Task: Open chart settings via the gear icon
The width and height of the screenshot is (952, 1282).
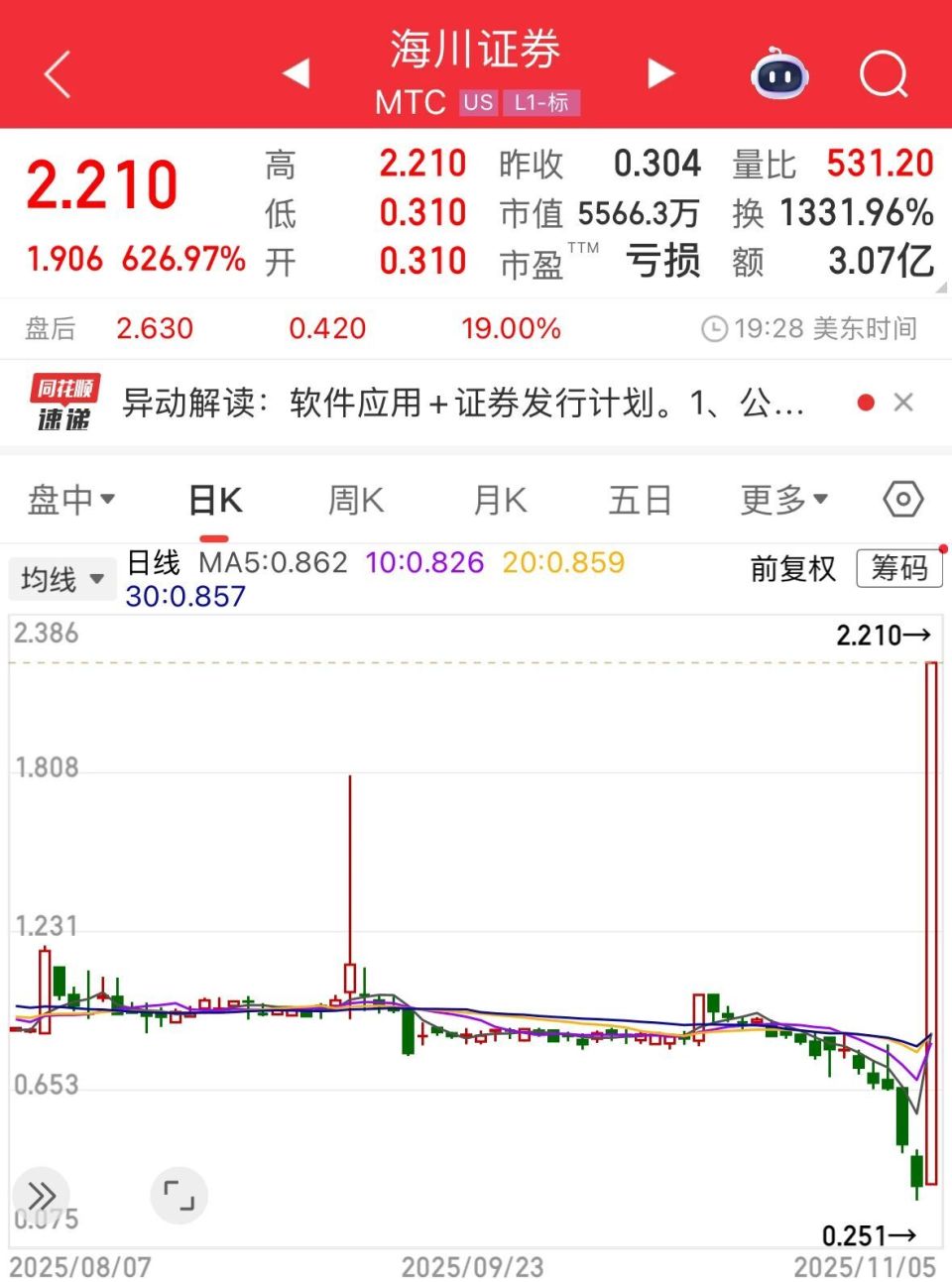Action: click(x=902, y=500)
